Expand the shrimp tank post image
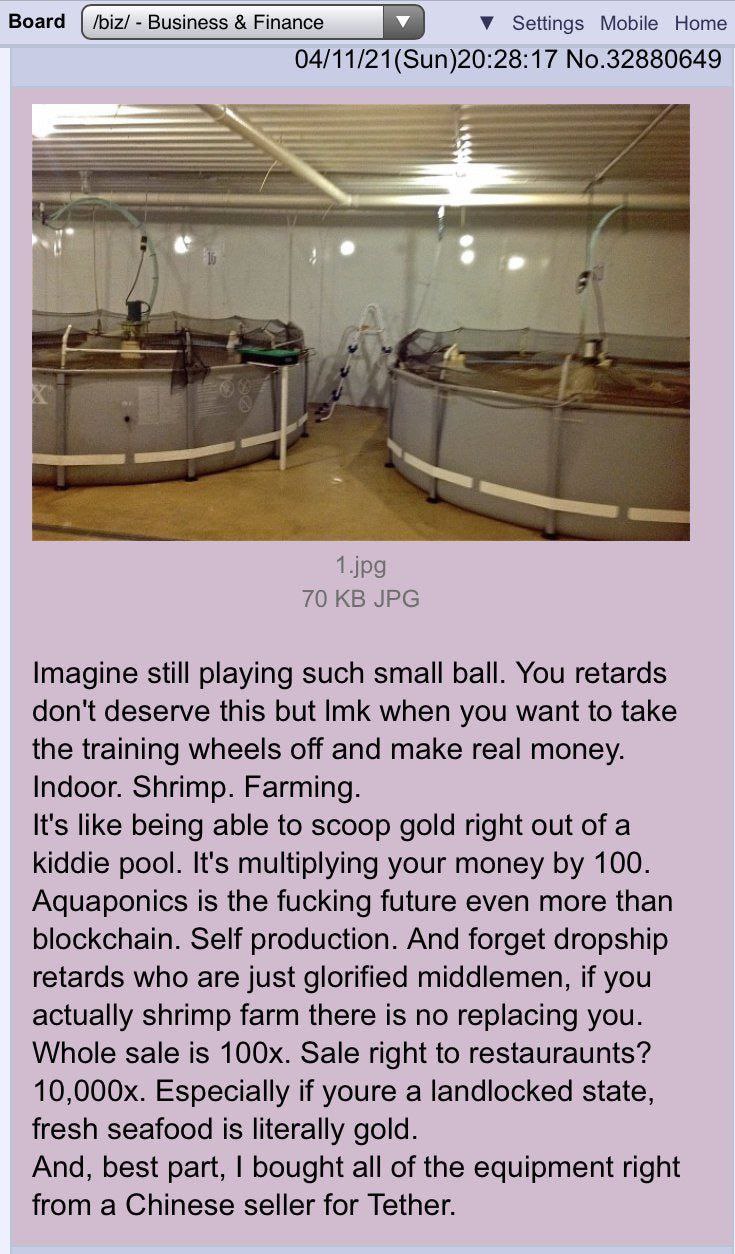Image resolution: width=735 pixels, height=1254 pixels. pyautogui.click(x=361, y=322)
